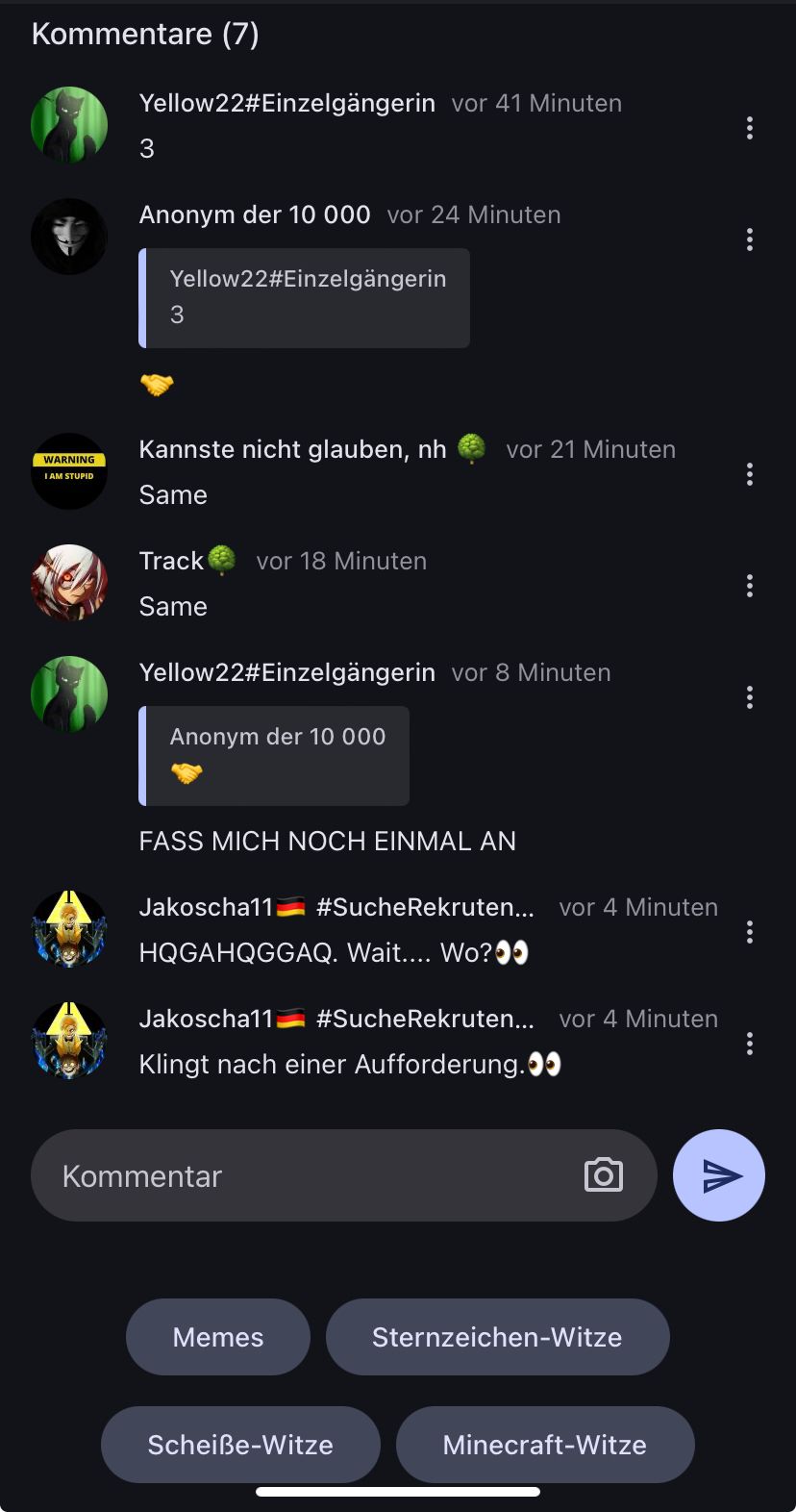
Task: Open options for Anonym der 10 000's comment
Action: (750, 239)
